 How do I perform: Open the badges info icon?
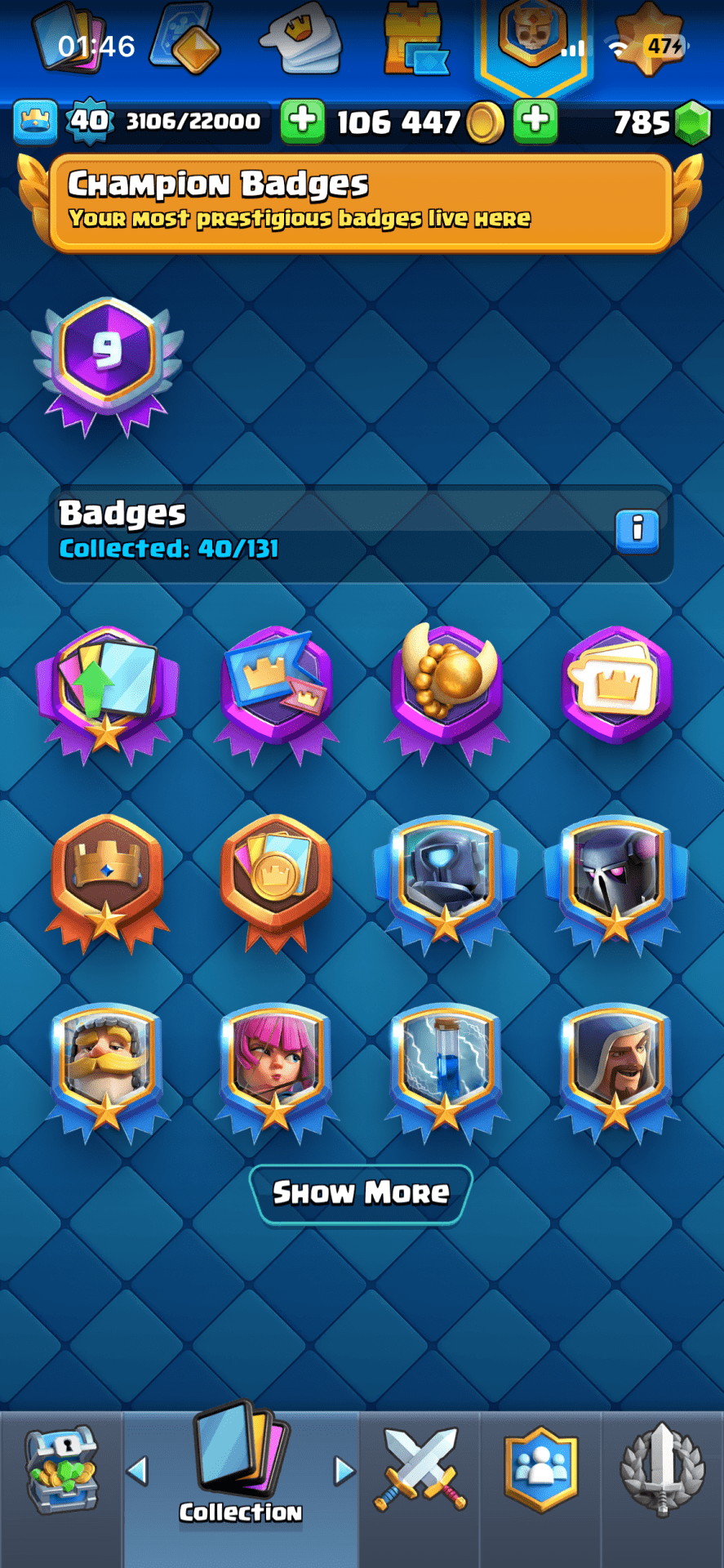[x=637, y=532]
